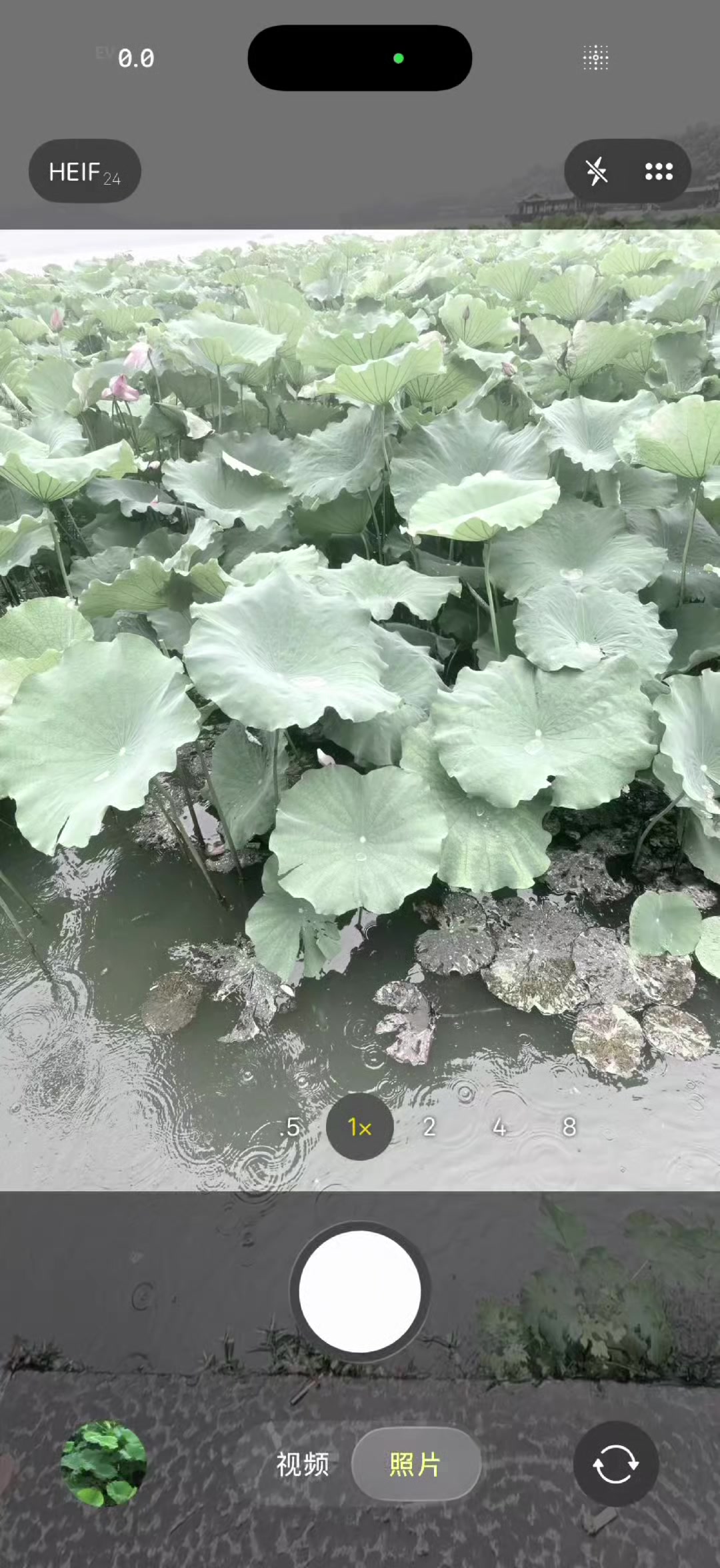Screen dimensions: 720x1568
Task: Open the last photo thumbnail
Action: pos(103,1464)
